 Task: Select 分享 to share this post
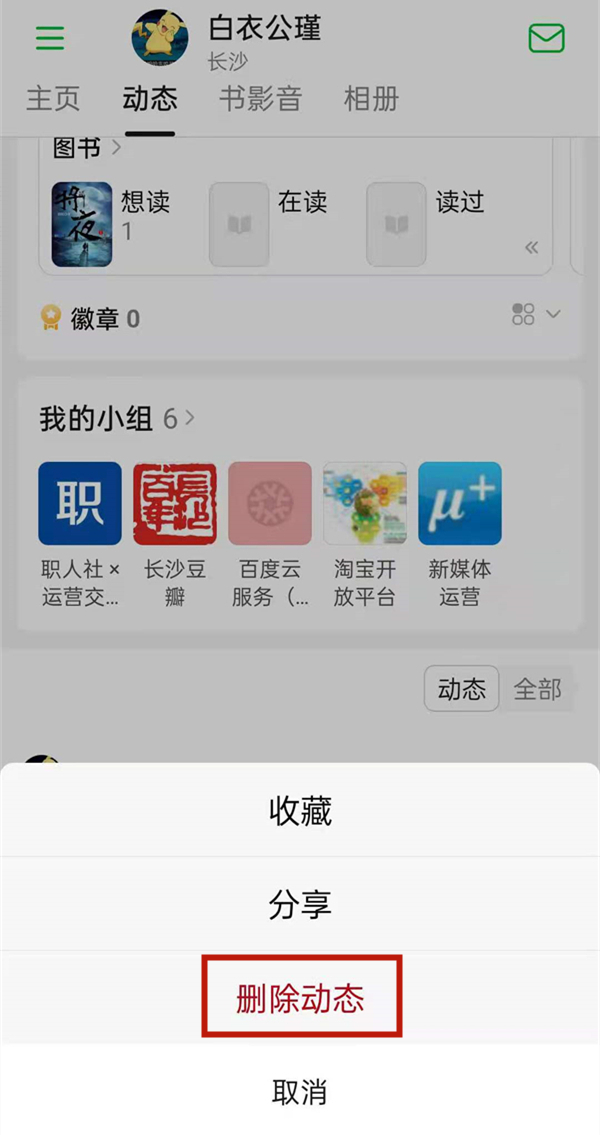pos(300,905)
